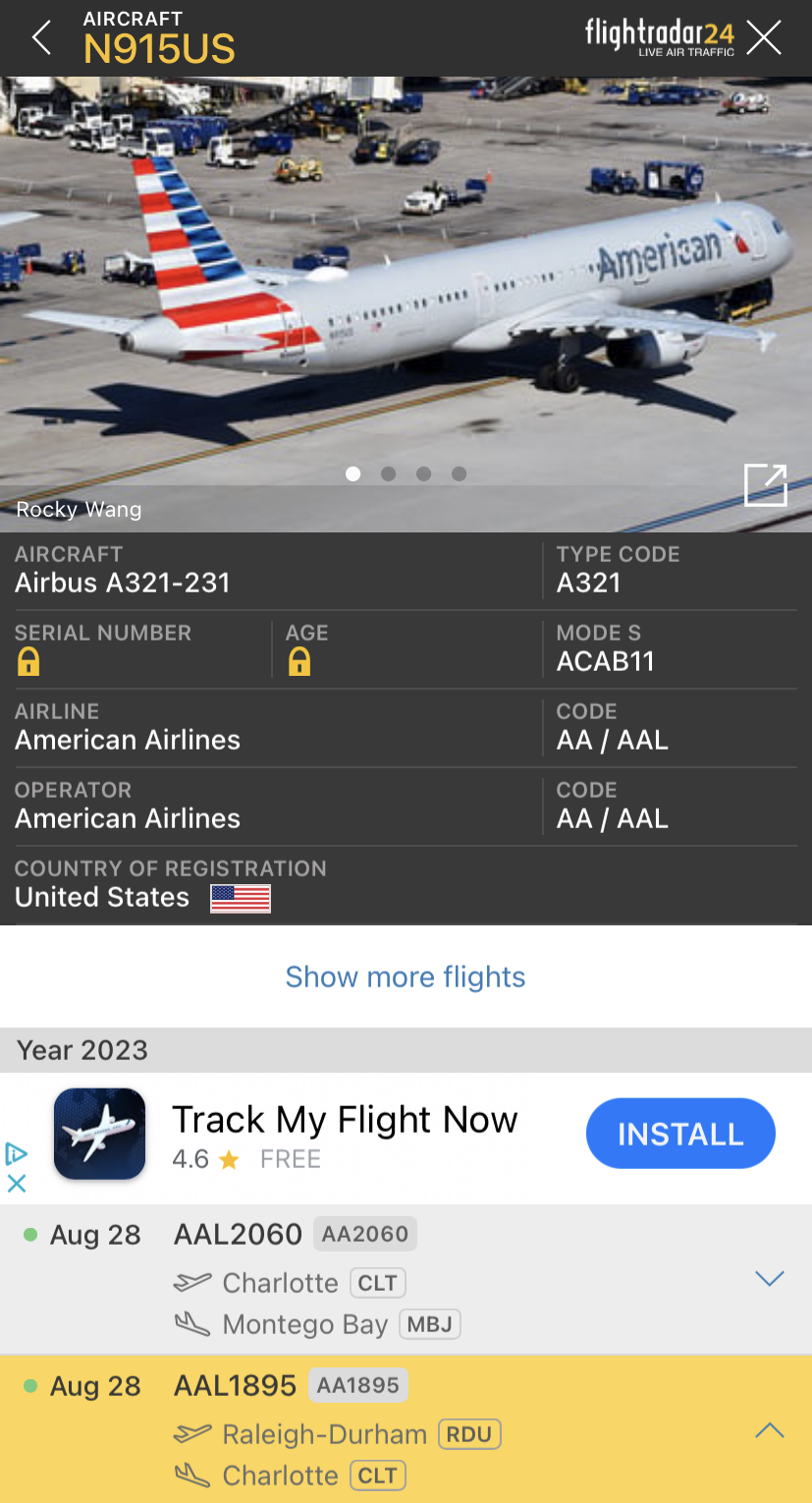Viewport: 812px width, 1503px height.
Task: Unlock the aircraft age info
Action: point(299,662)
